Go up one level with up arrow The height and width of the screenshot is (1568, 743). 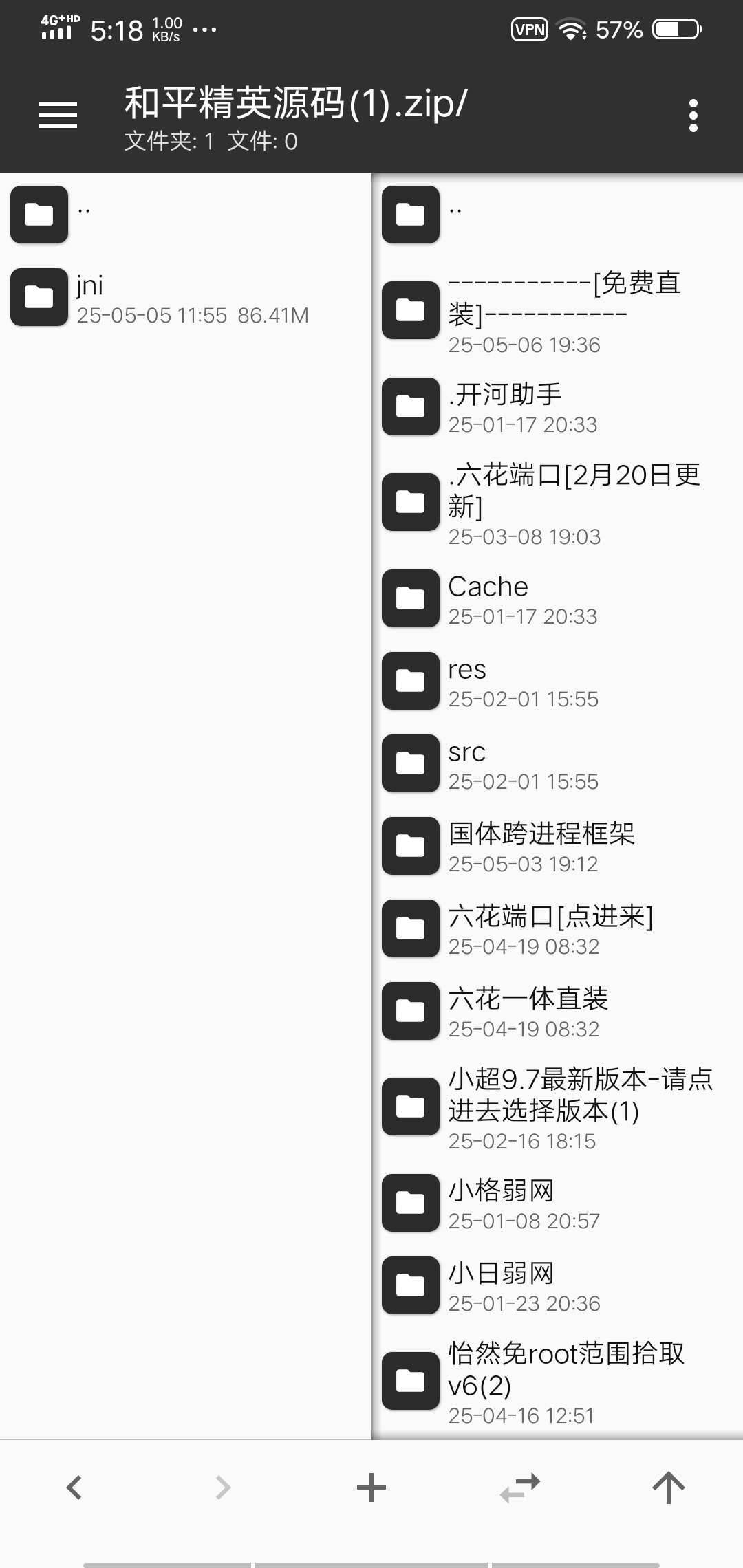pos(669,1488)
